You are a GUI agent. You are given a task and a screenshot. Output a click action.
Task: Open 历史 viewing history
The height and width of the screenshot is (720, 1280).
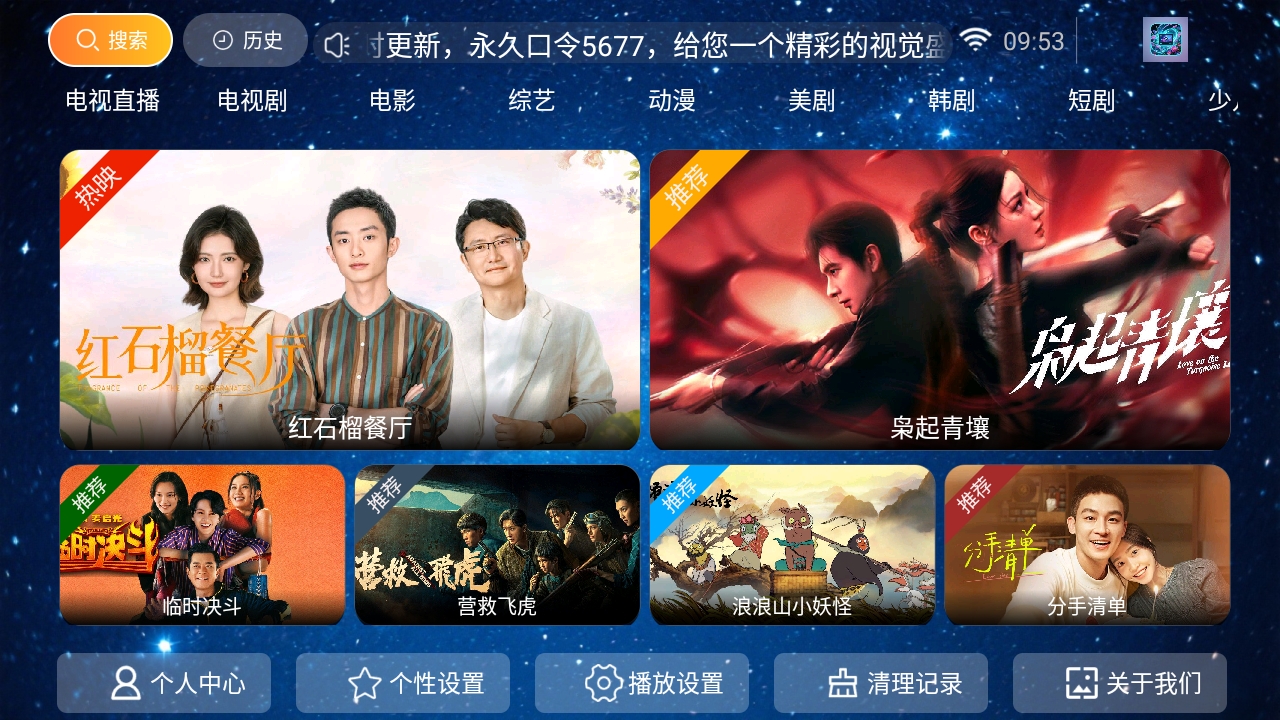(245, 40)
